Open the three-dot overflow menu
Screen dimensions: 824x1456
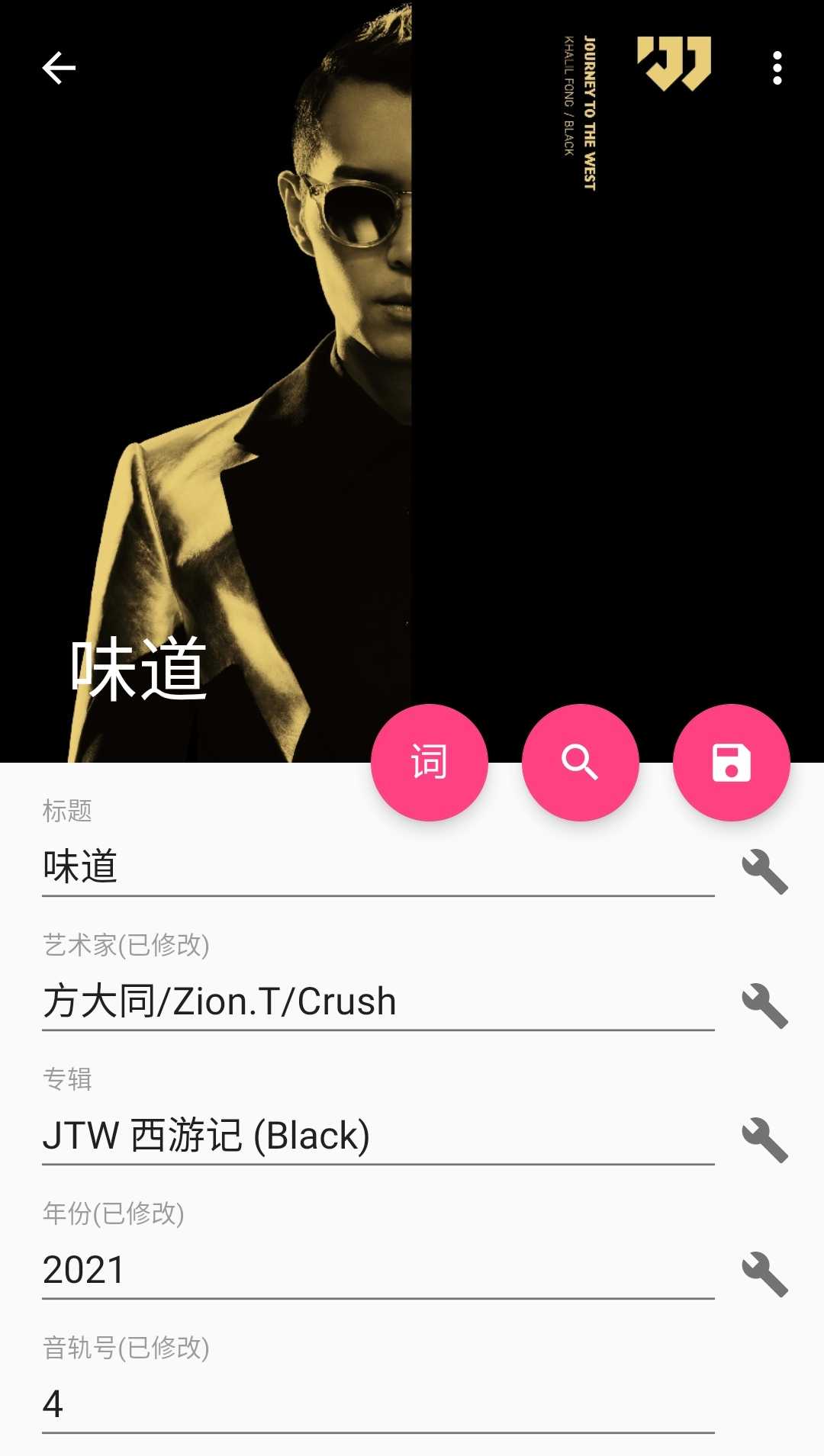point(777,68)
